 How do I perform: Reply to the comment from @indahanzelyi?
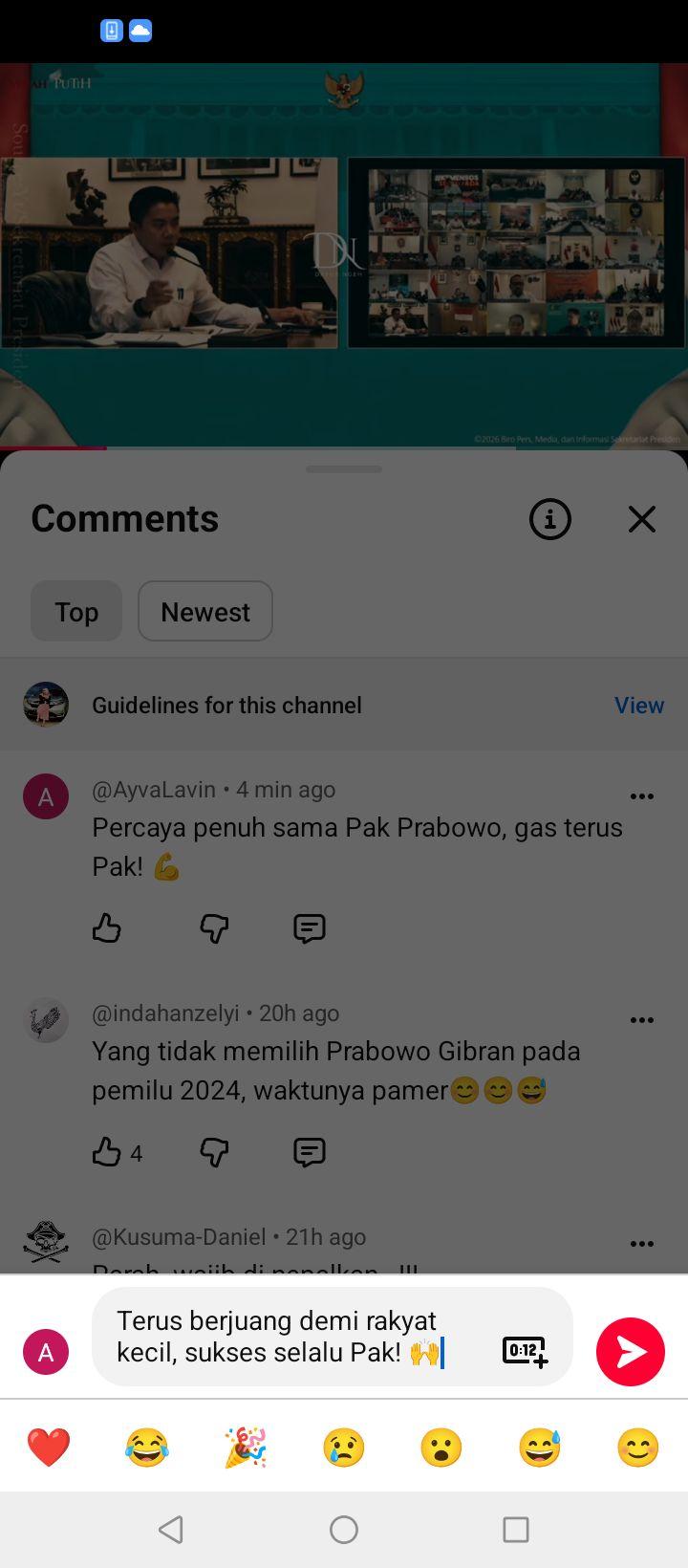click(310, 1152)
